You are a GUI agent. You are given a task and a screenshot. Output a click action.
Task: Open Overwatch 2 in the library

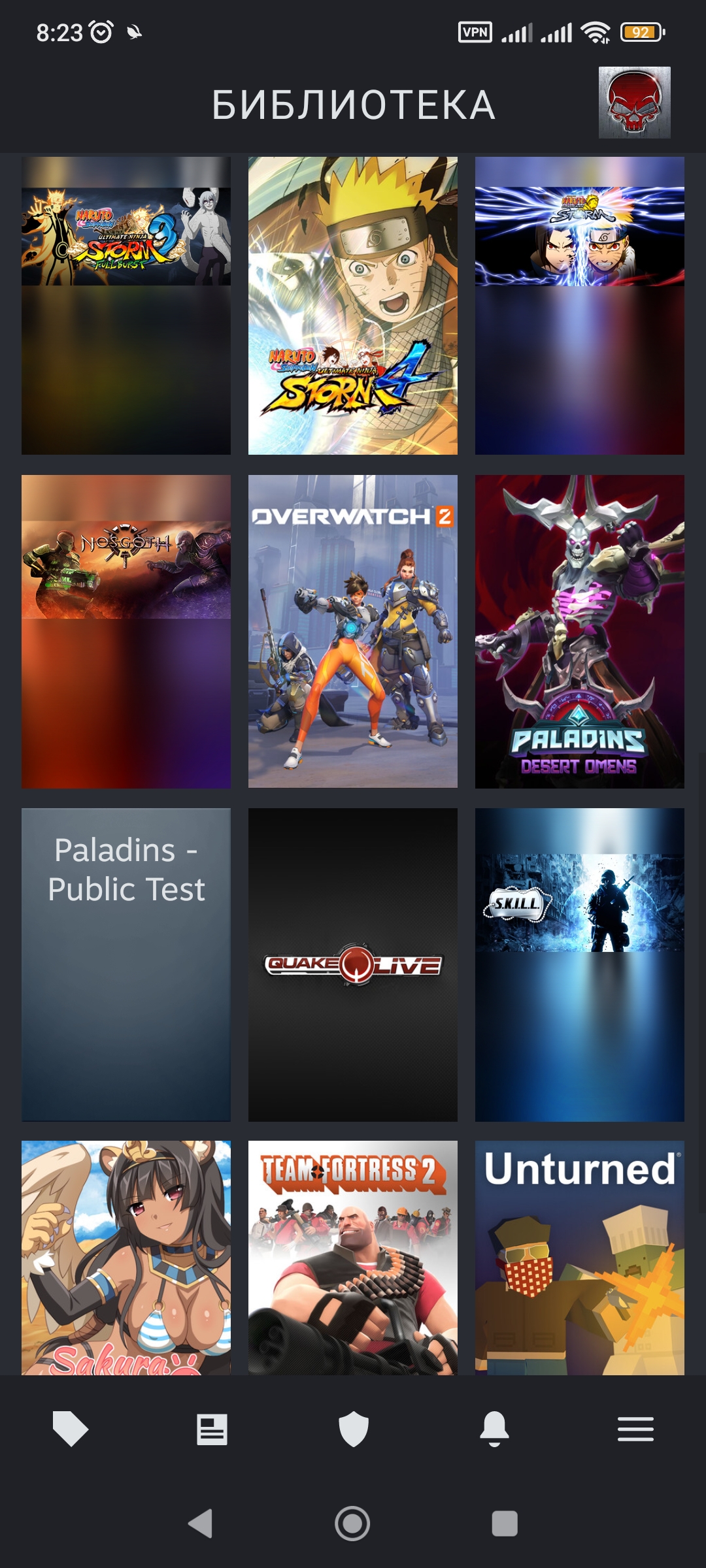coord(353,631)
